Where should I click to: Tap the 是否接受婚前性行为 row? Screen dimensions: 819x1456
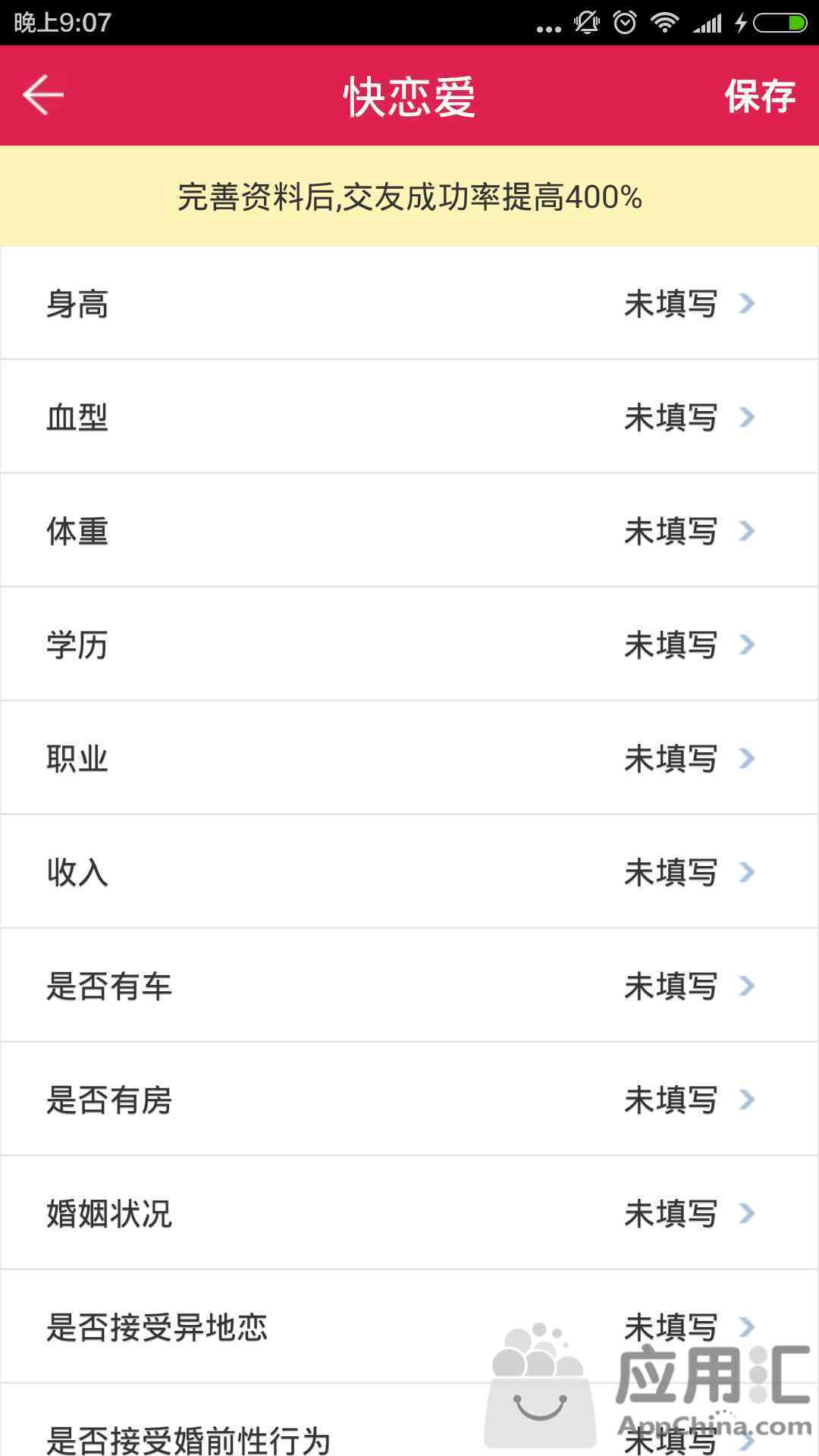tap(409, 1420)
